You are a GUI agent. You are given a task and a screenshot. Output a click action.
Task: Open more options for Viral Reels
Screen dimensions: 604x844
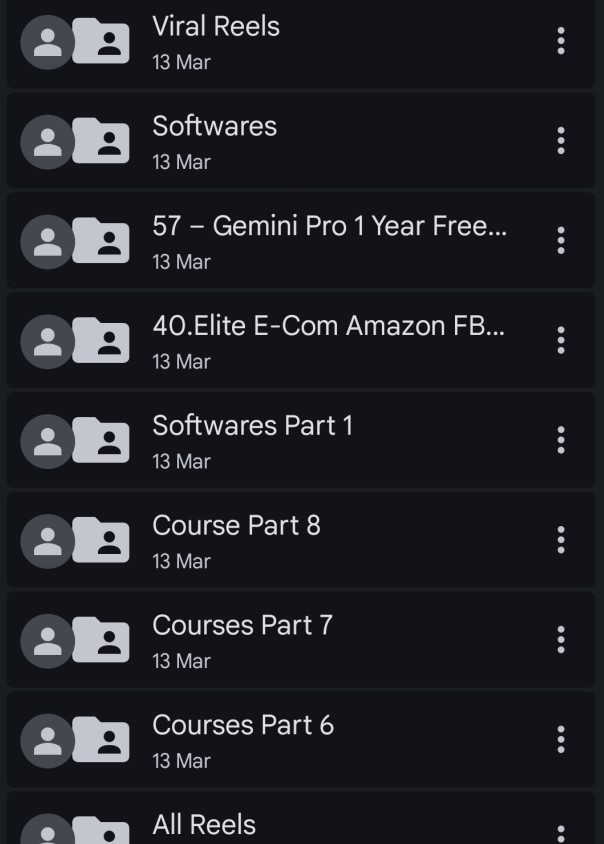(x=561, y=41)
